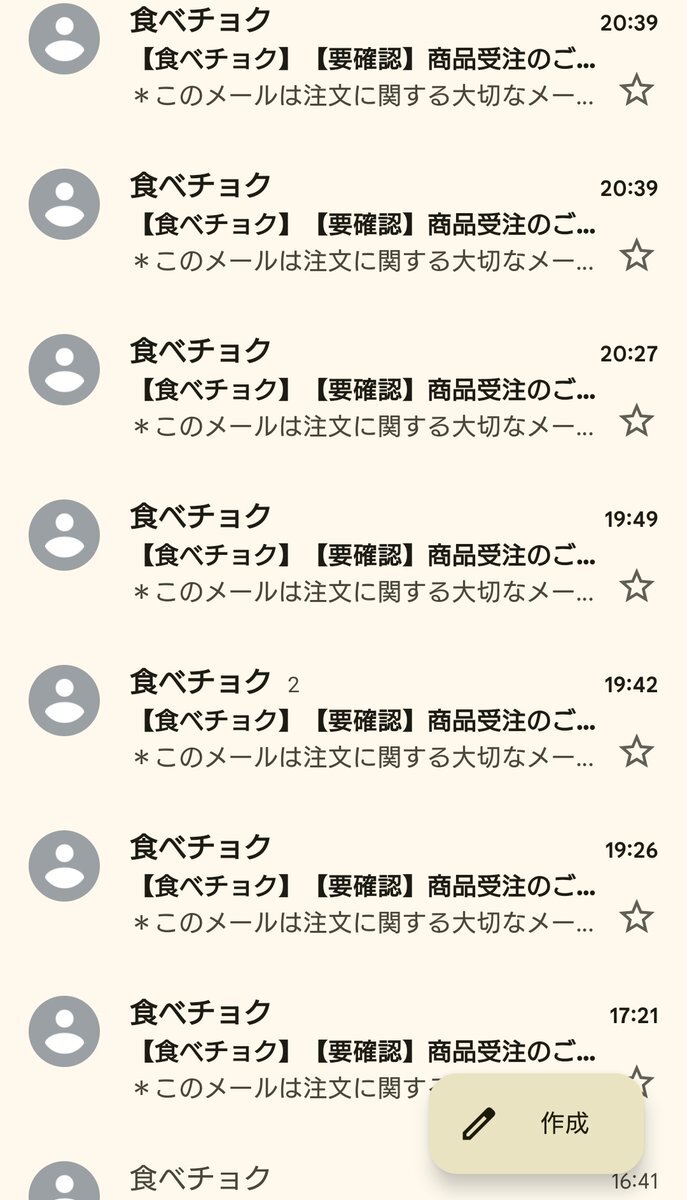Screen dimensions: 687x1200
Task: Open the 食べチョク email received at 20:27
Action: (343, 388)
